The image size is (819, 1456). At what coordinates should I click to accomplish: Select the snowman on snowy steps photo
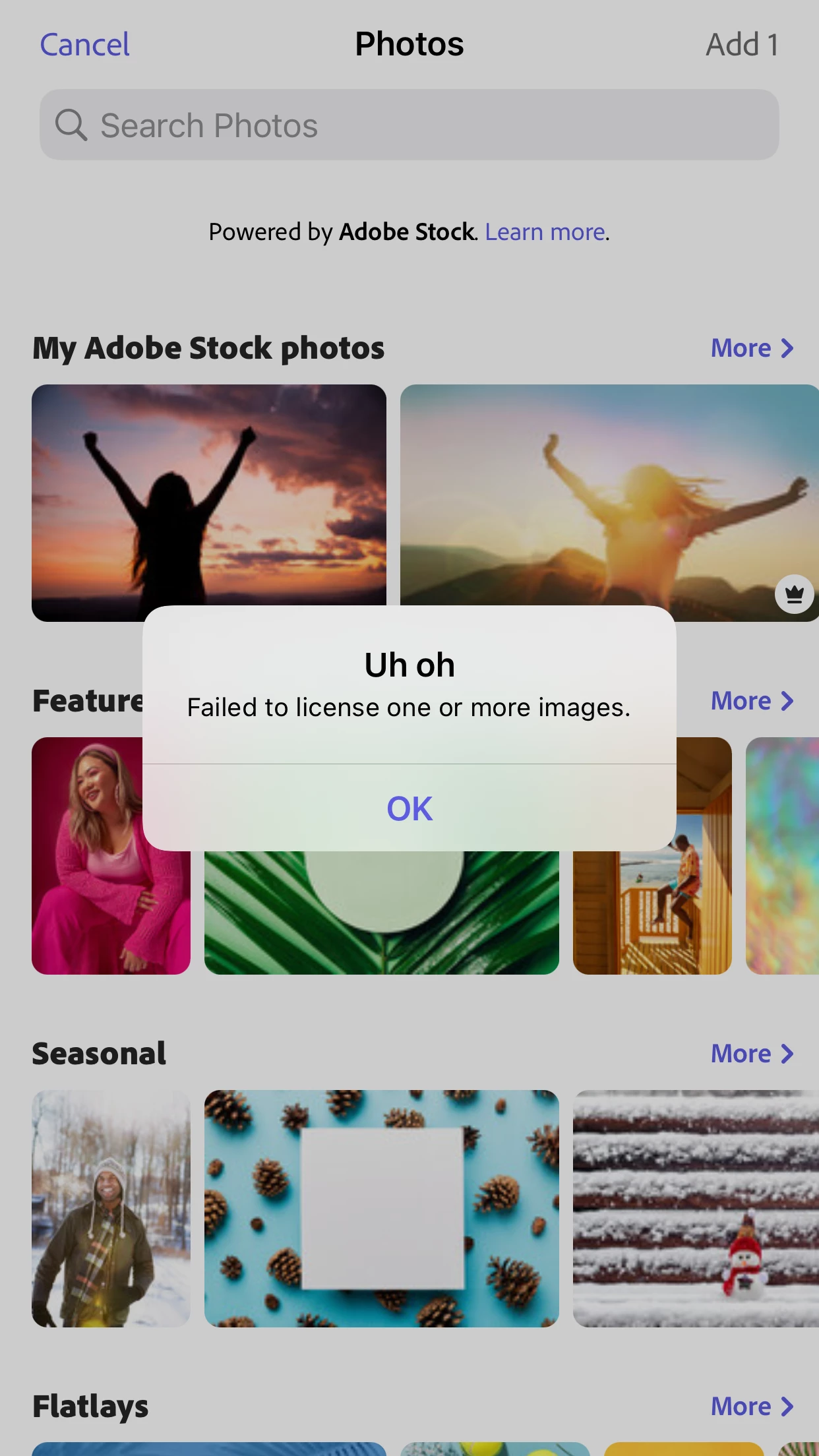(x=695, y=1208)
